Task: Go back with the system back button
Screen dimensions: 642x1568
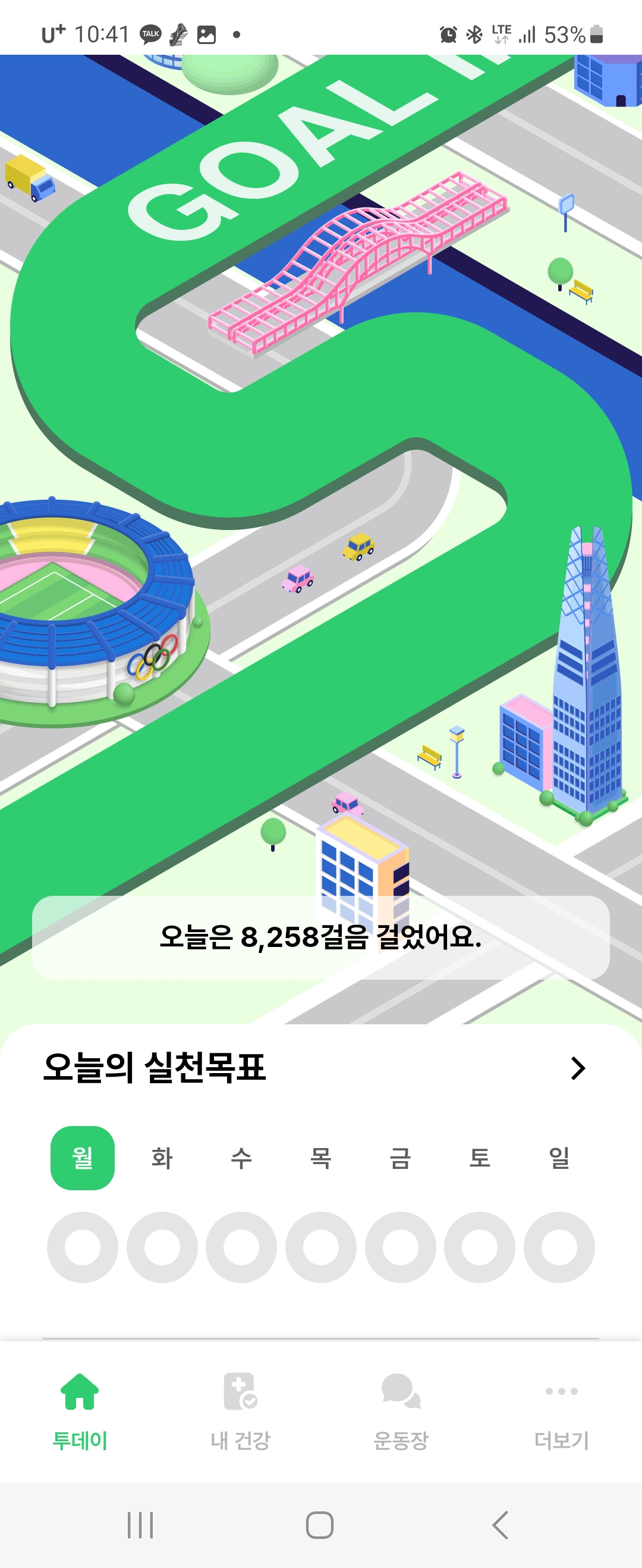Action: click(x=500, y=1525)
